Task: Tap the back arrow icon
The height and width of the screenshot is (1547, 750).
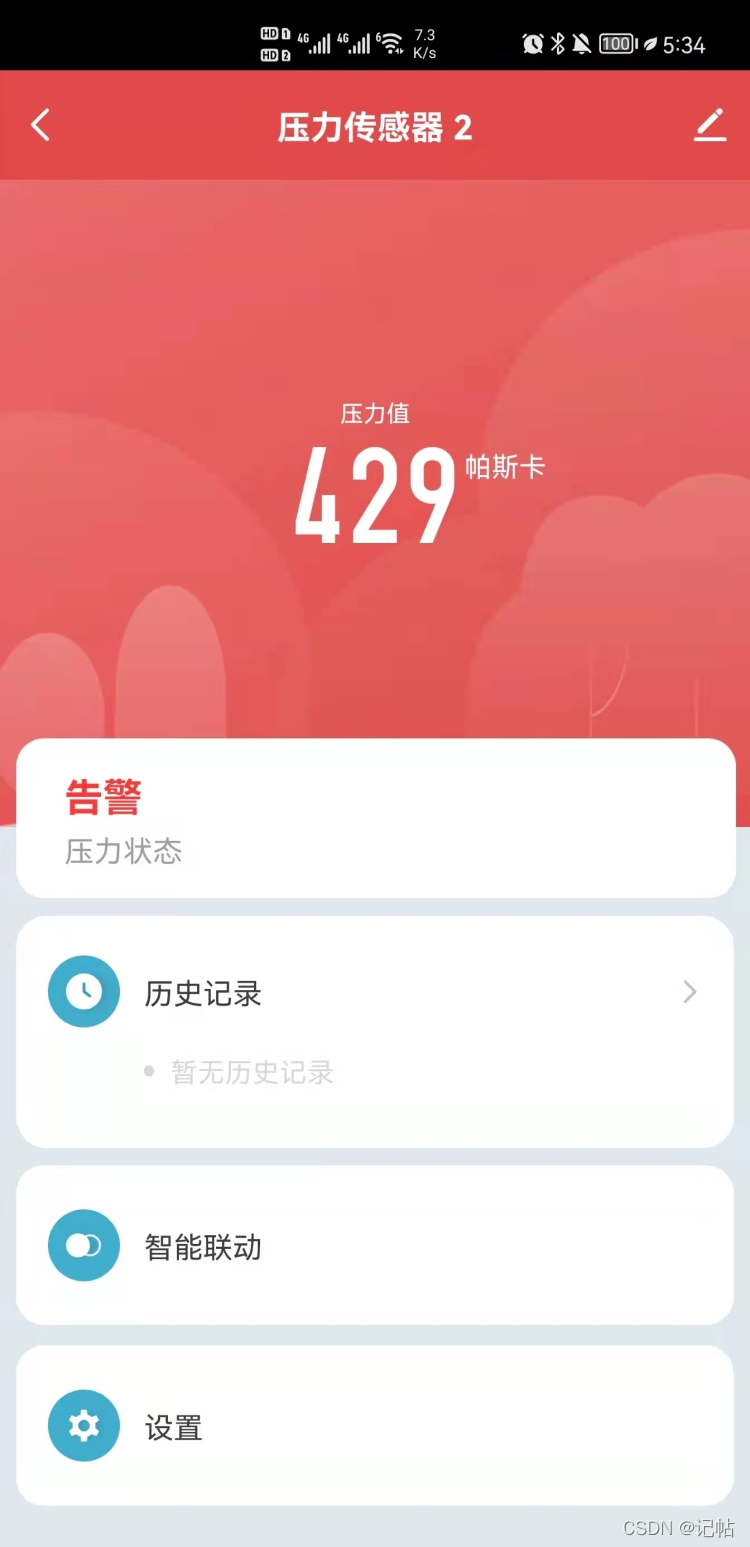Action: pyautogui.click(x=40, y=124)
